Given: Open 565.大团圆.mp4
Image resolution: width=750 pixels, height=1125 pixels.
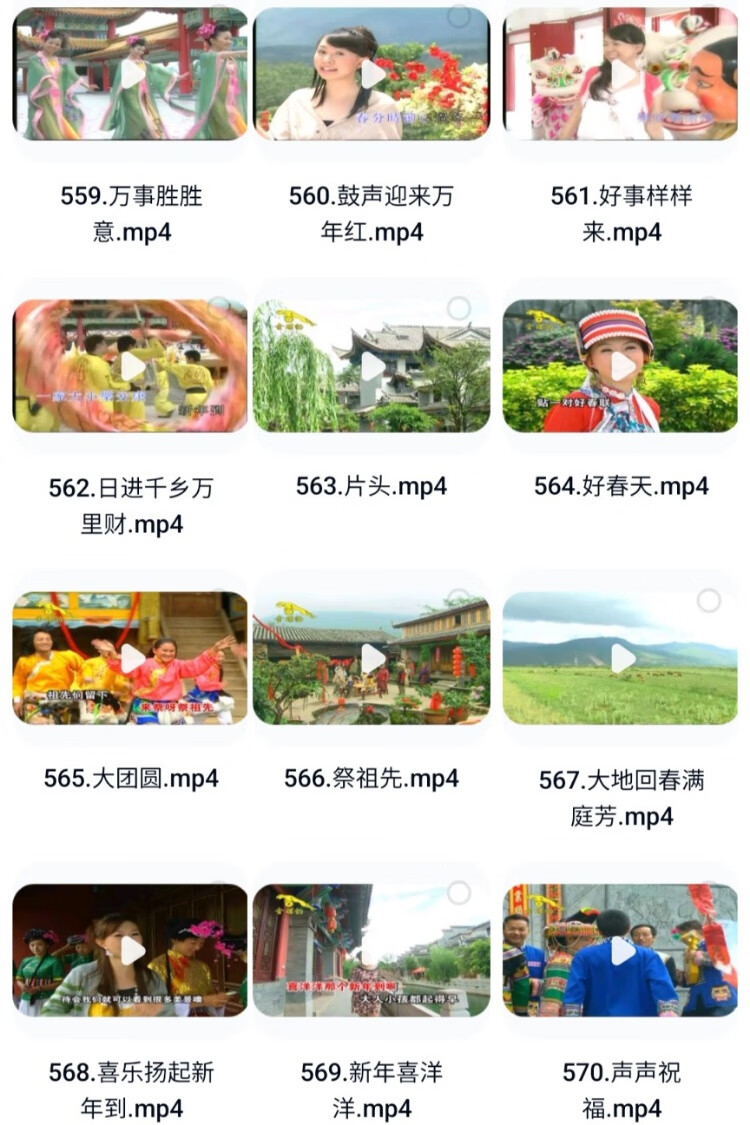Looking at the screenshot, I should [131, 658].
